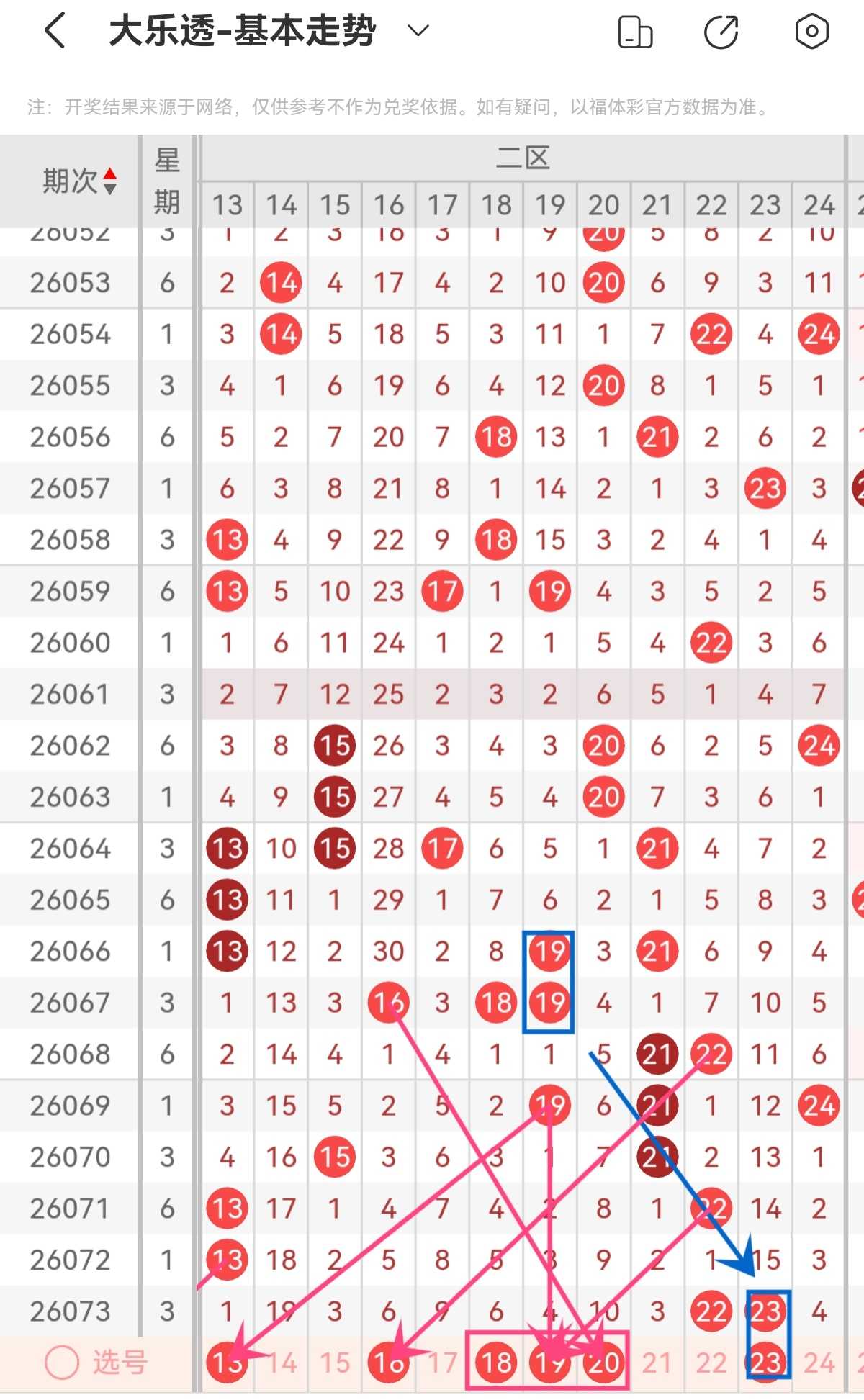Pick number 21 in the 选号 row
This screenshot has height=1400, width=864.
click(657, 1362)
